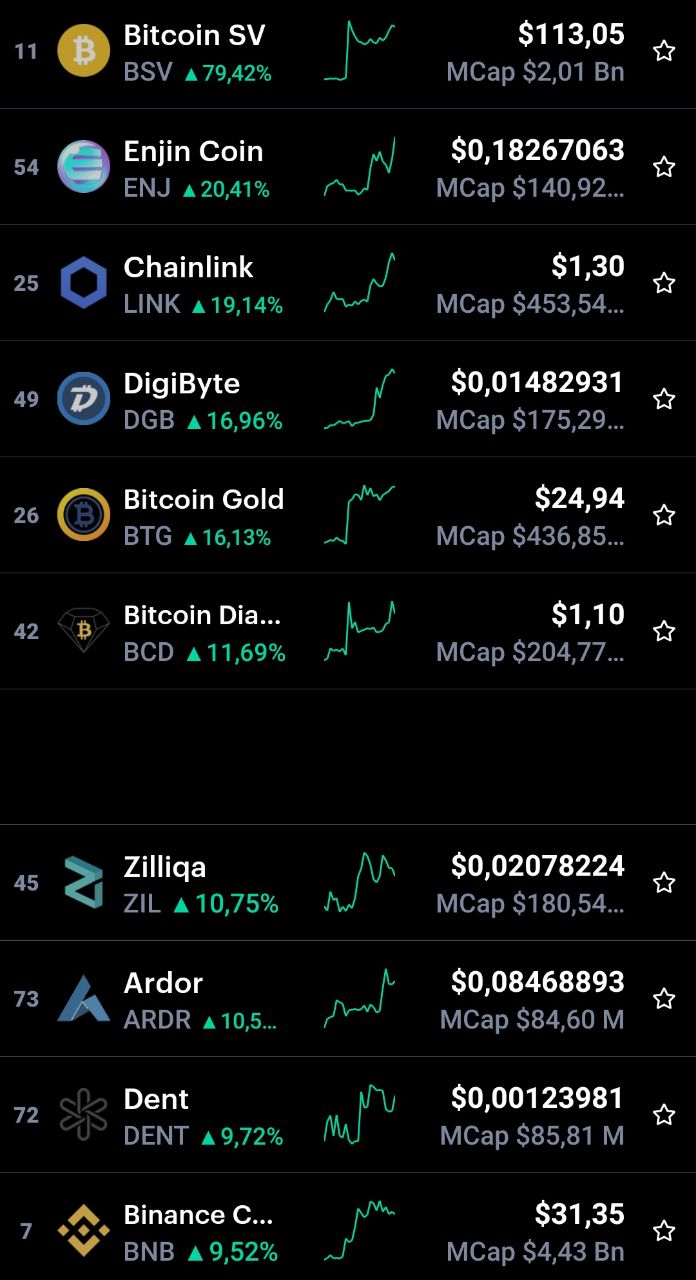Favorite Bitcoin SV with its star
Image resolution: width=696 pixels, height=1280 pixels.
[664, 51]
